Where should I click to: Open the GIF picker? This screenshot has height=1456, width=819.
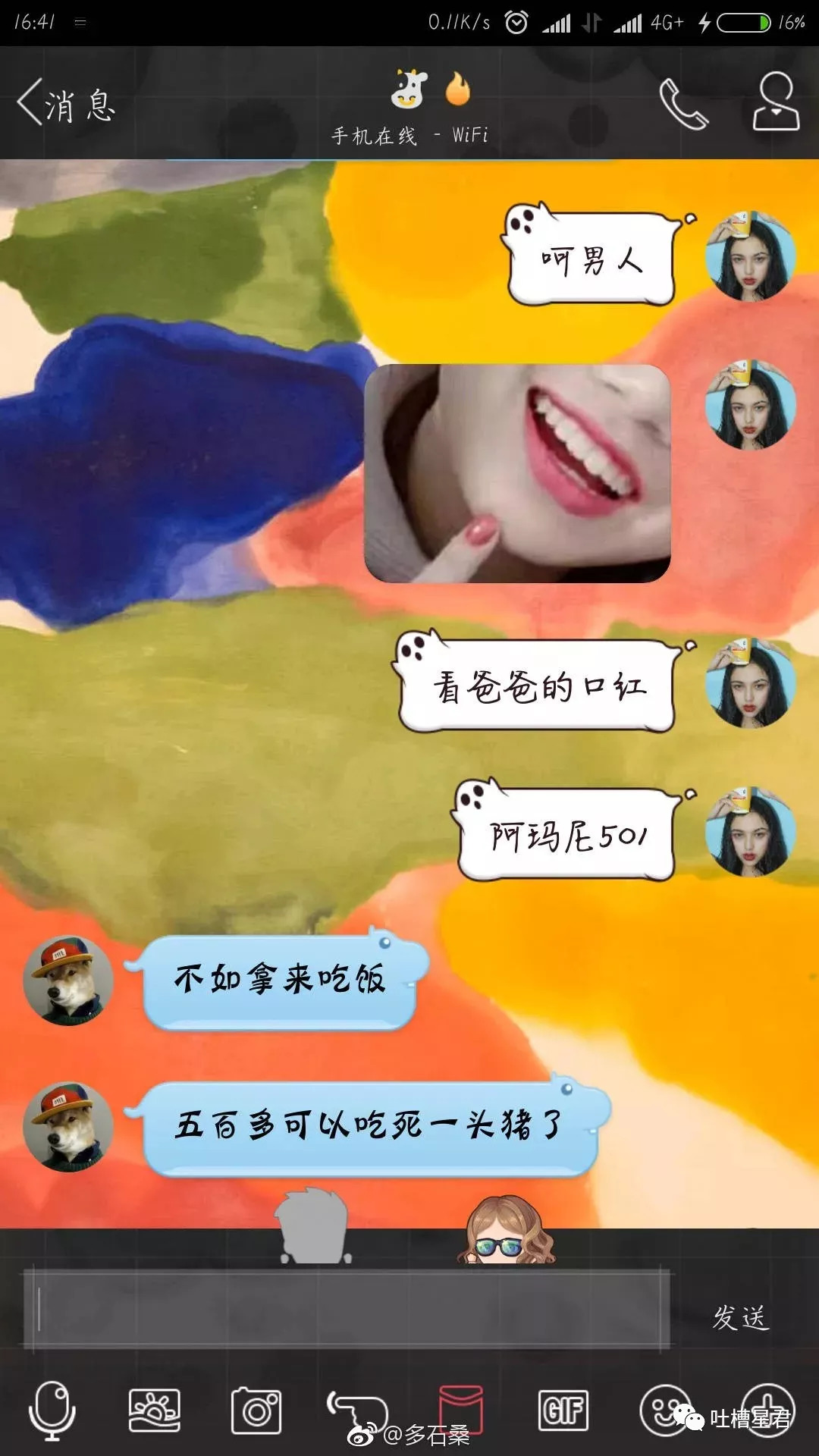pyautogui.click(x=563, y=1410)
